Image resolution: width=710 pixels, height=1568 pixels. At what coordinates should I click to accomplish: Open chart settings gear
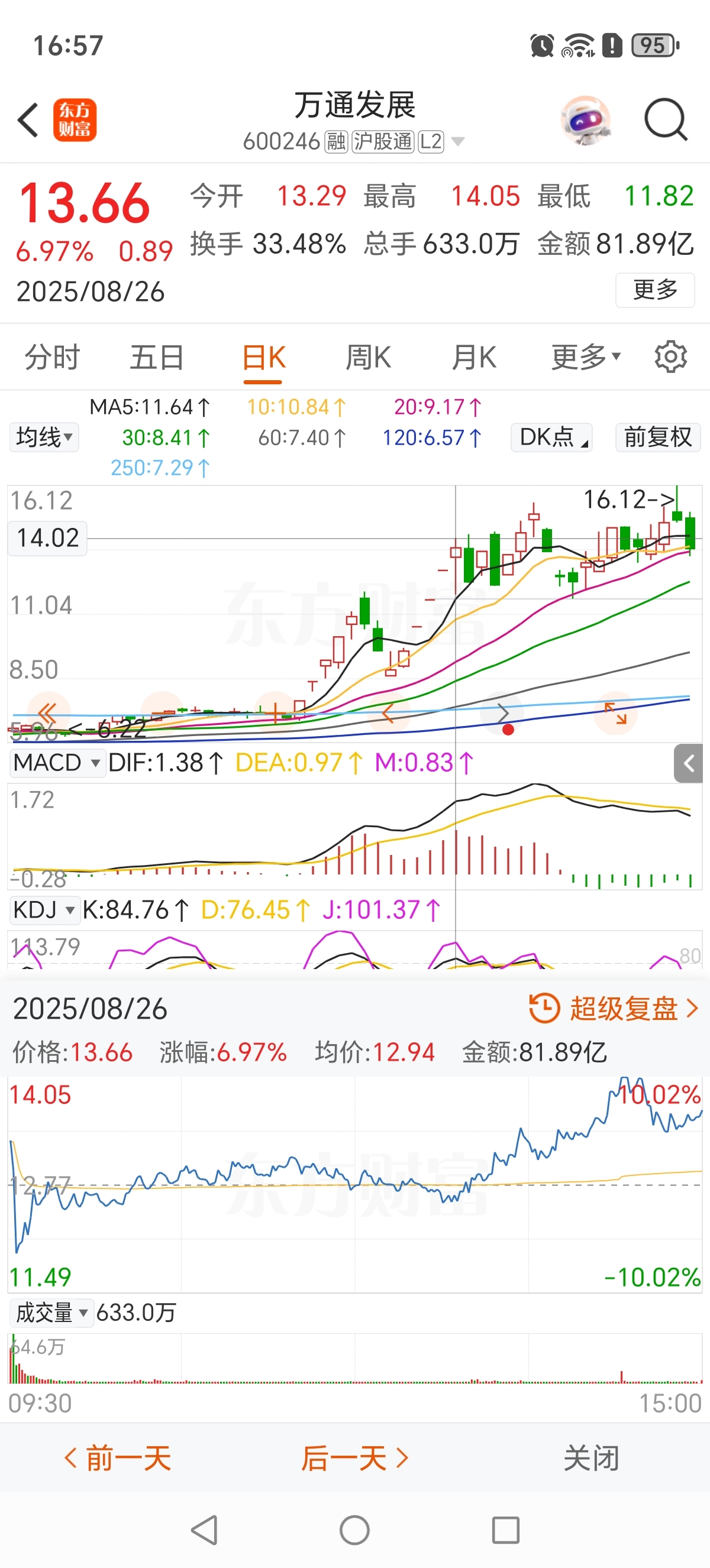[670, 357]
